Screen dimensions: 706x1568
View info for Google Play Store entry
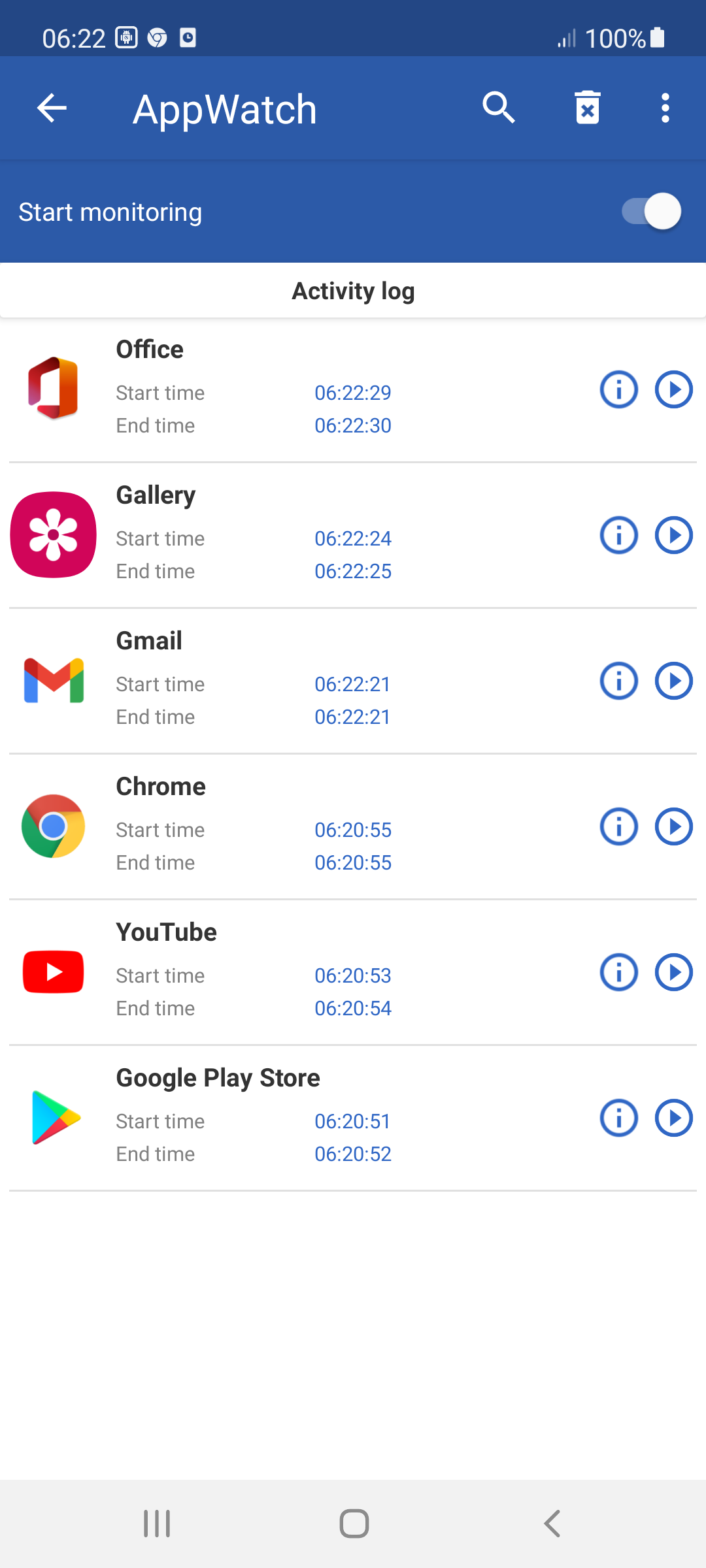[618, 1118]
